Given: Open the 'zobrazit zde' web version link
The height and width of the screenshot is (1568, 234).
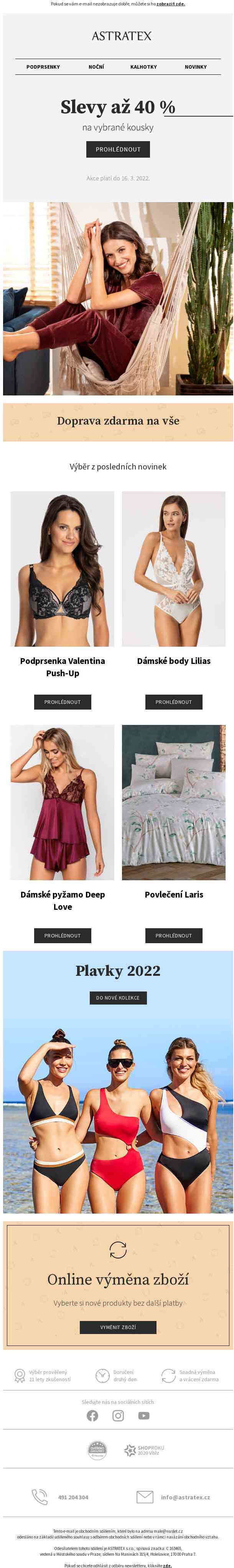Looking at the screenshot, I should point(171,4).
